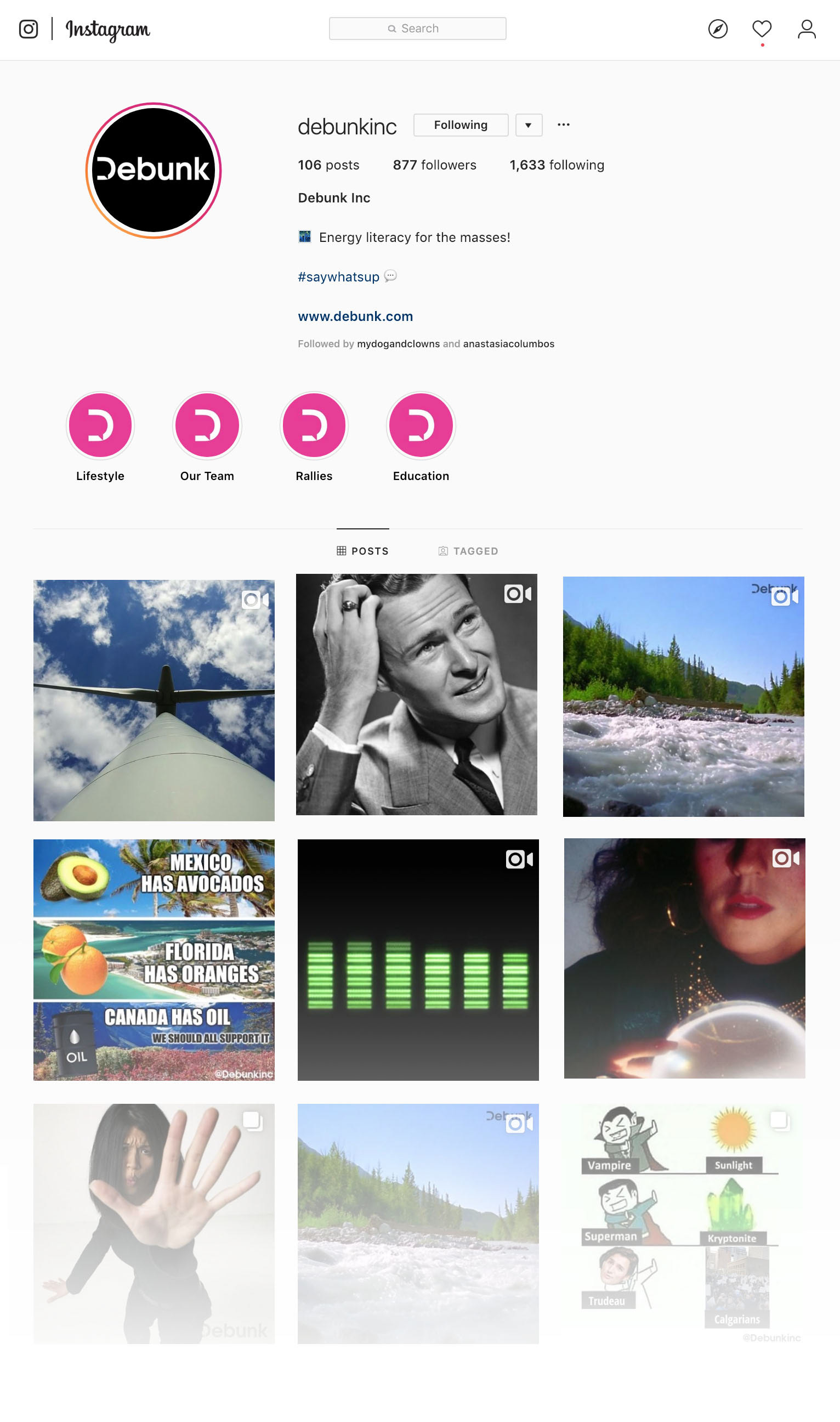Open the wind turbine video post

[x=154, y=700]
